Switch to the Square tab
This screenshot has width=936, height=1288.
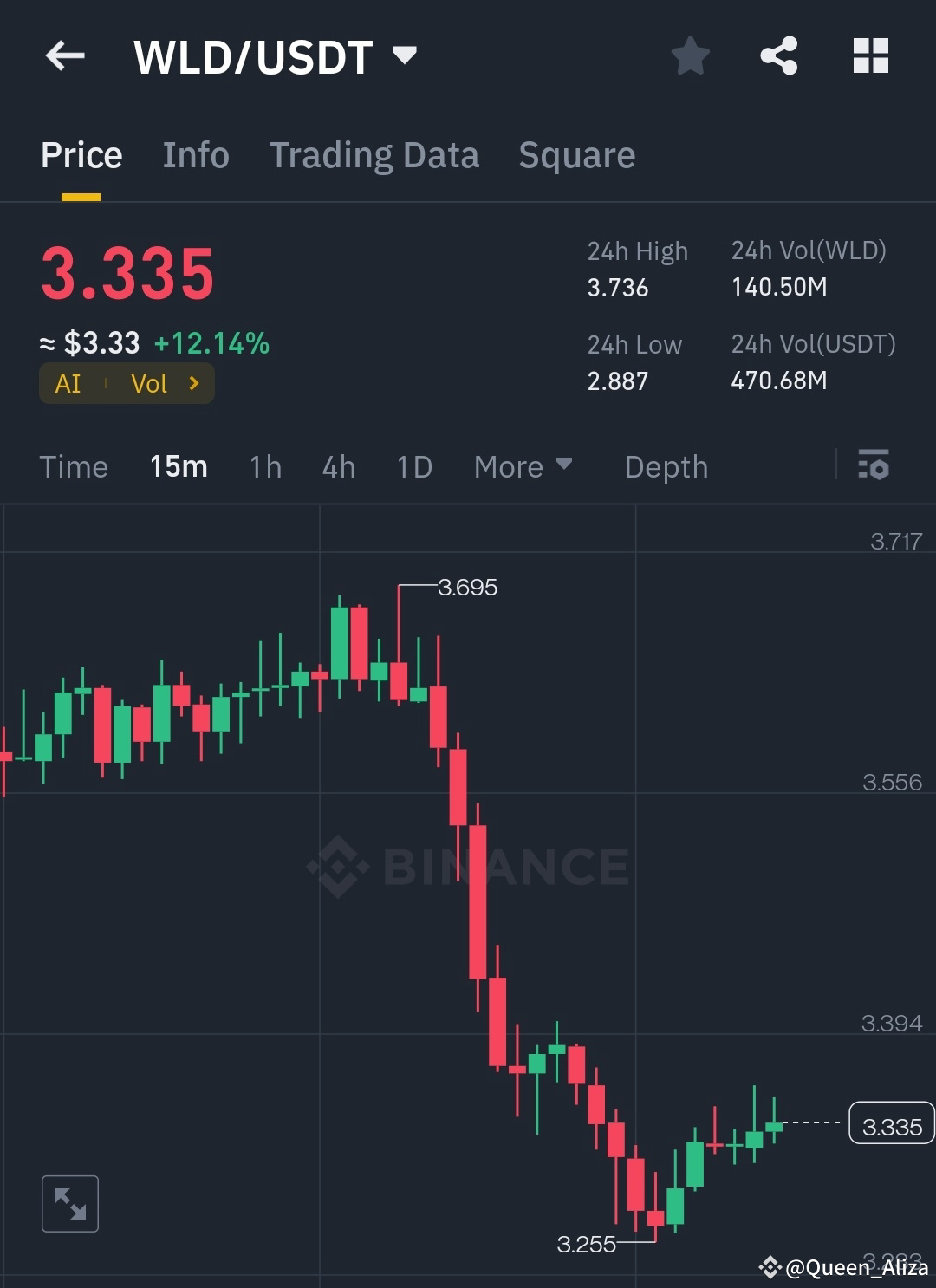(576, 154)
